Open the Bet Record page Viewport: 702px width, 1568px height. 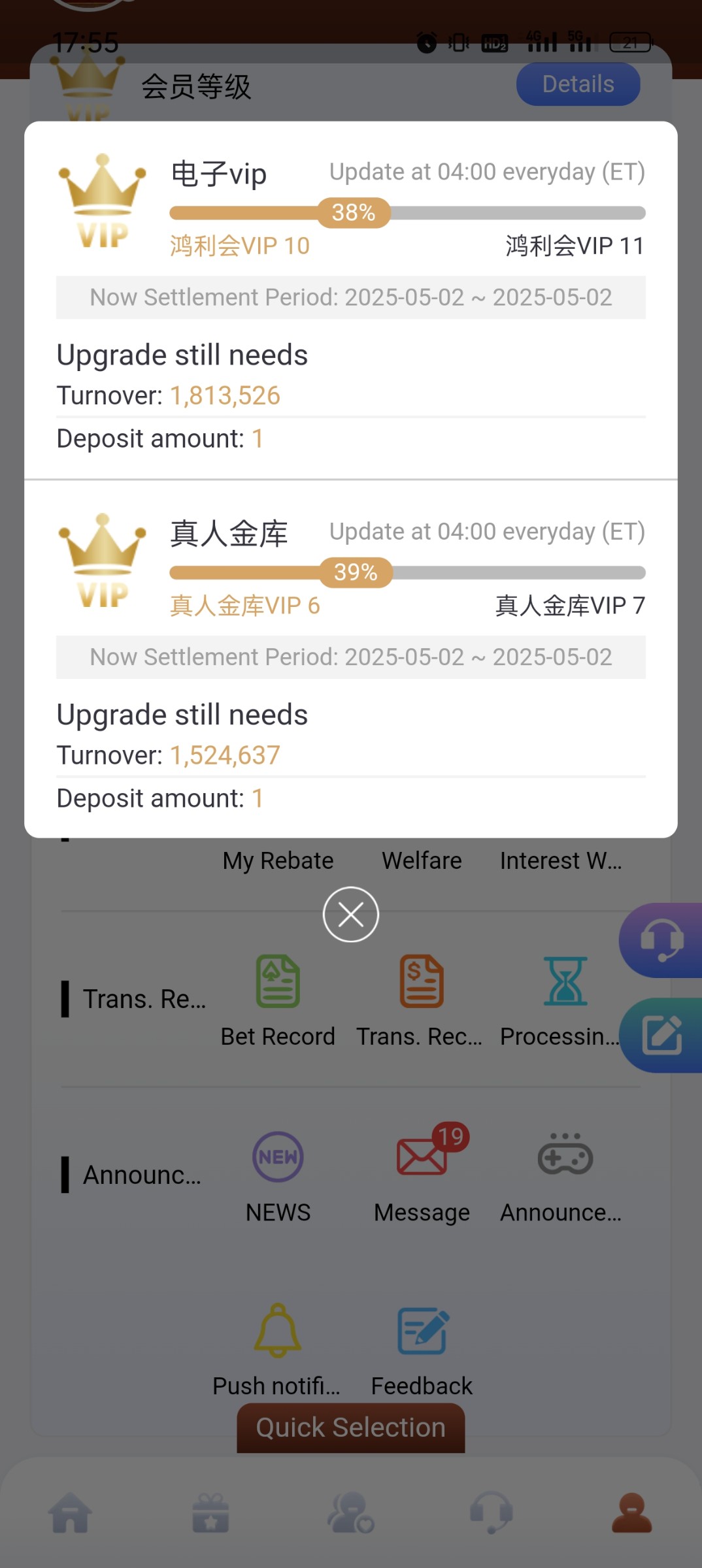point(278,1000)
